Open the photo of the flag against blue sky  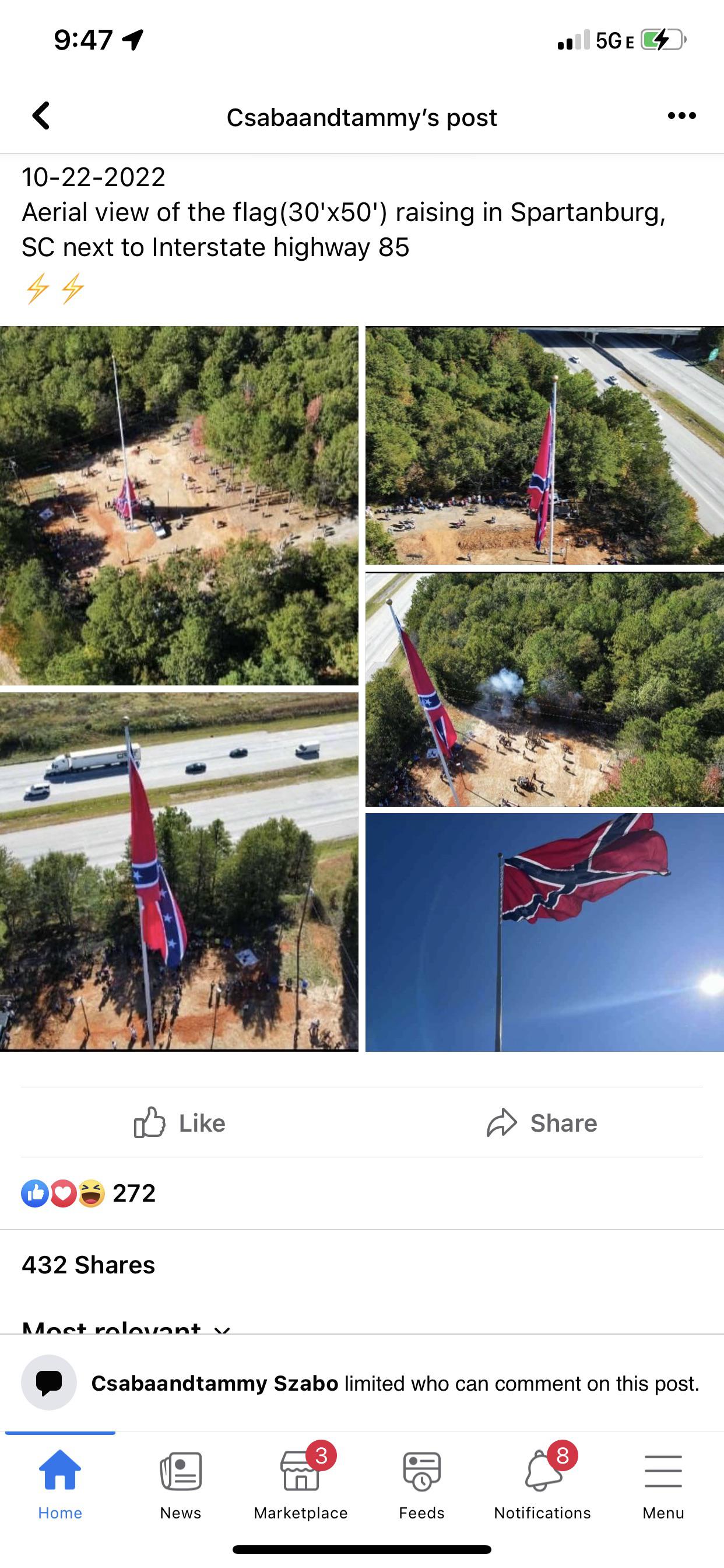click(x=544, y=933)
